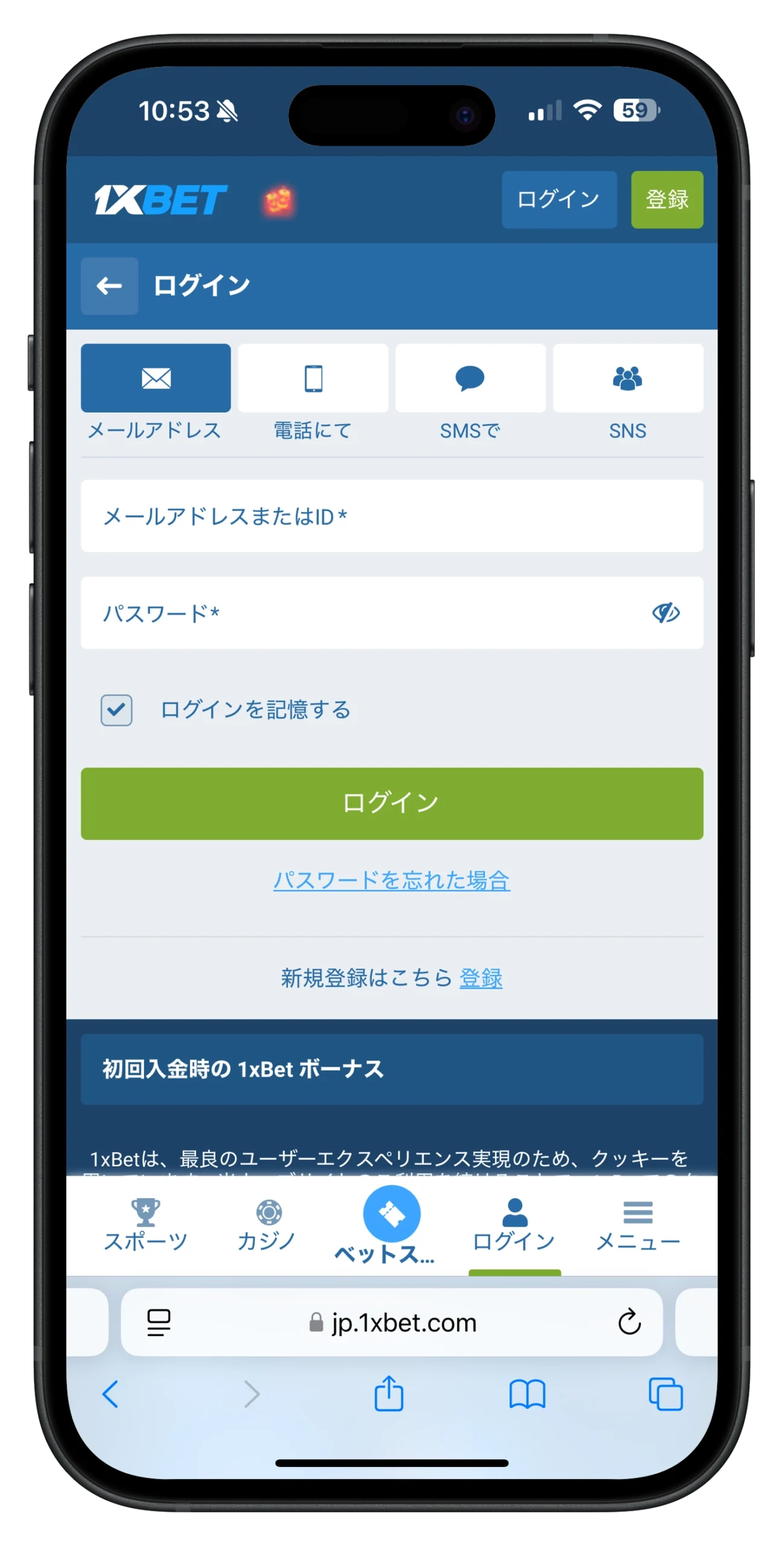Submit with the large green ログイン button
This screenshot has width=784, height=1546.
click(x=392, y=803)
